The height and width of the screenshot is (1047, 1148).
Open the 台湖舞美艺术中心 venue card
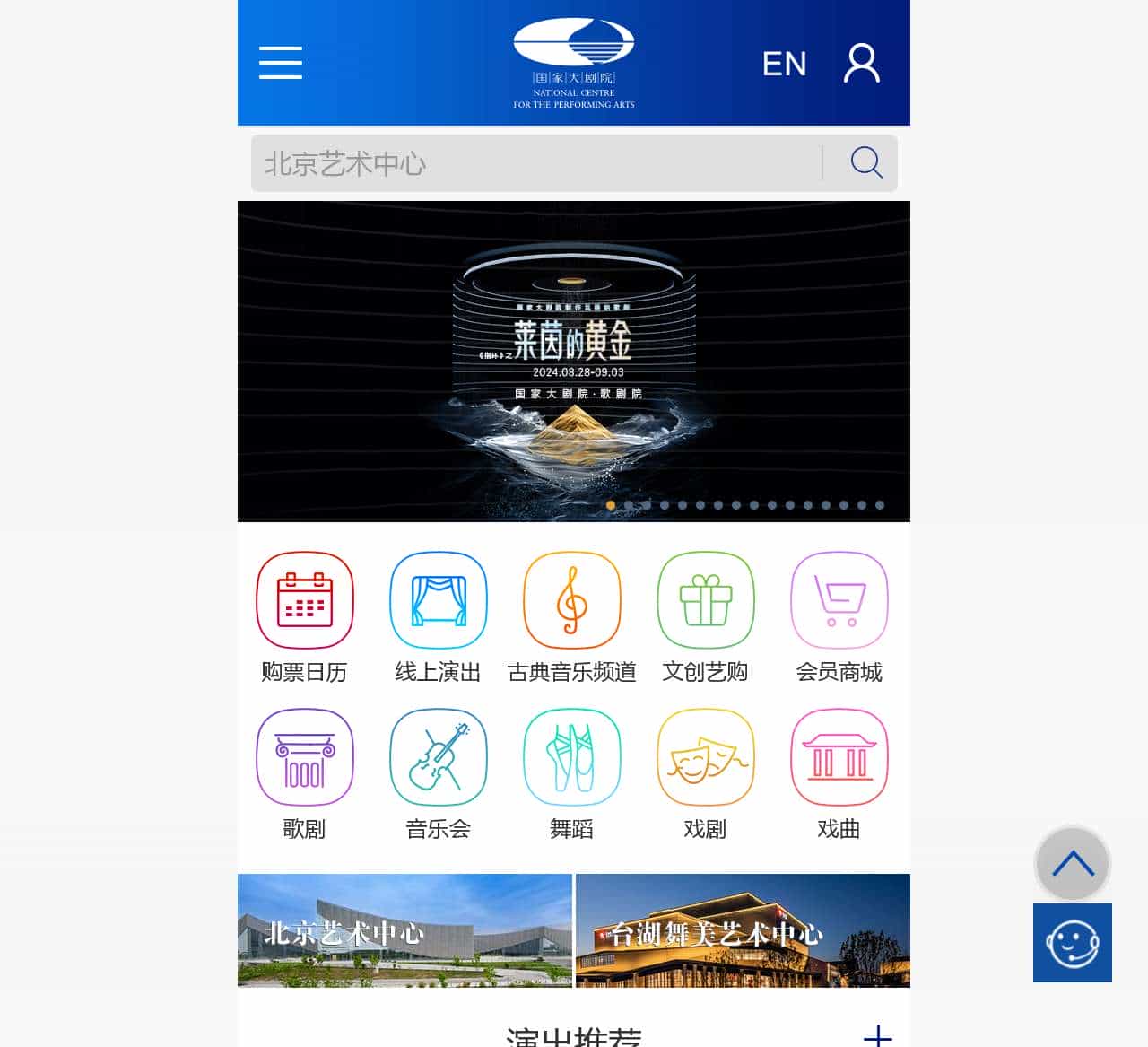(x=743, y=930)
